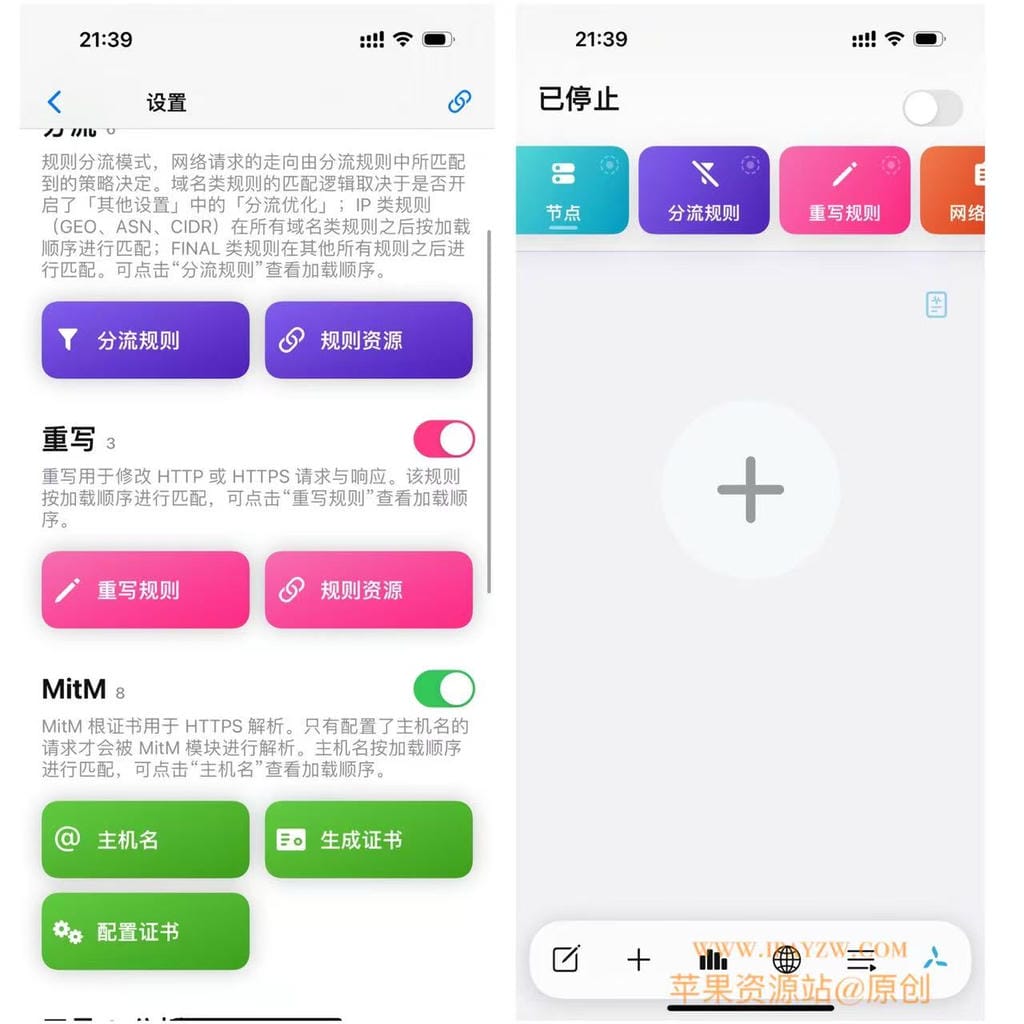The width and height of the screenshot is (1024, 1024).
Task: Open the pink 规则资源 button
Action: point(368,590)
